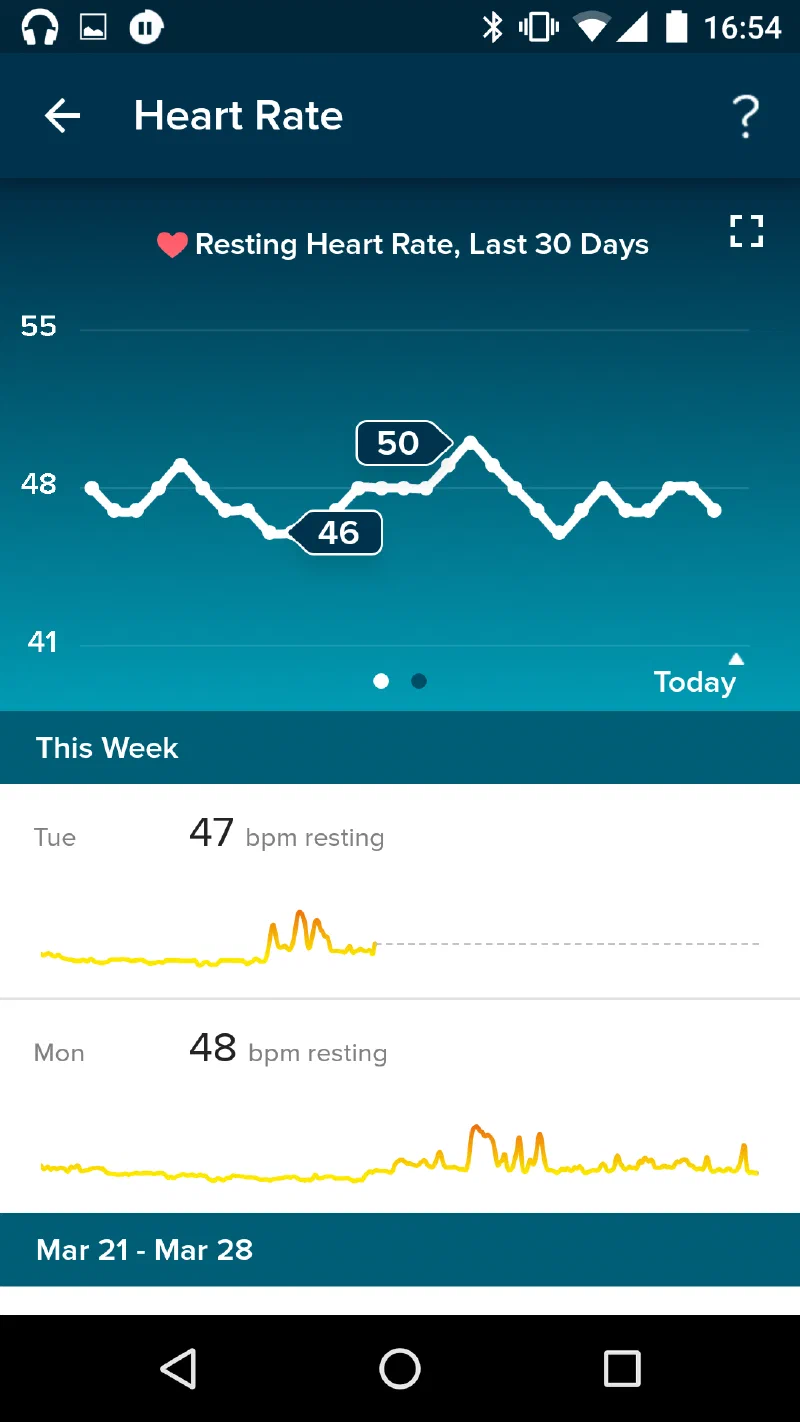The height and width of the screenshot is (1422, 800).
Task: Open Tuesday's 47 bpm resting details
Action: 400,891
